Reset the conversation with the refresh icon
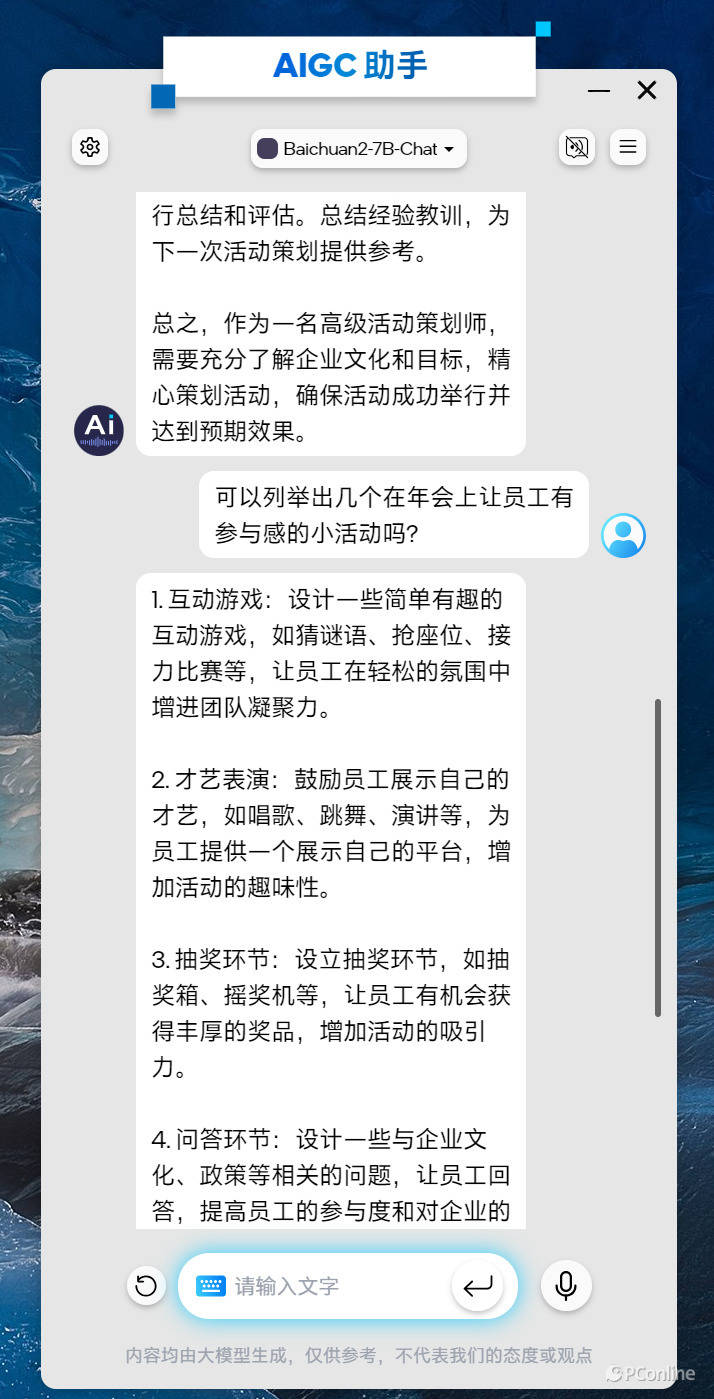Image resolution: width=714 pixels, height=1399 pixels. [x=146, y=1286]
